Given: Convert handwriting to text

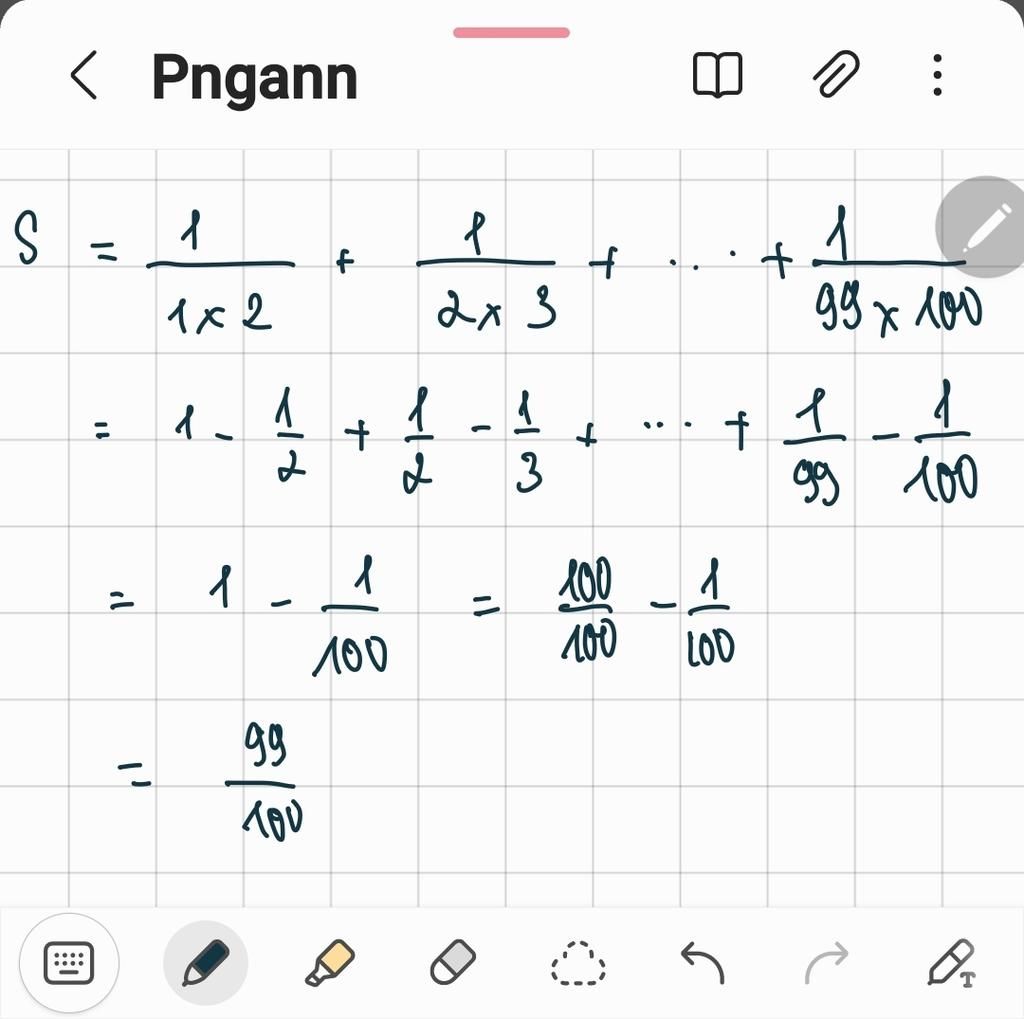Looking at the screenshot, I should pos(951,963).
